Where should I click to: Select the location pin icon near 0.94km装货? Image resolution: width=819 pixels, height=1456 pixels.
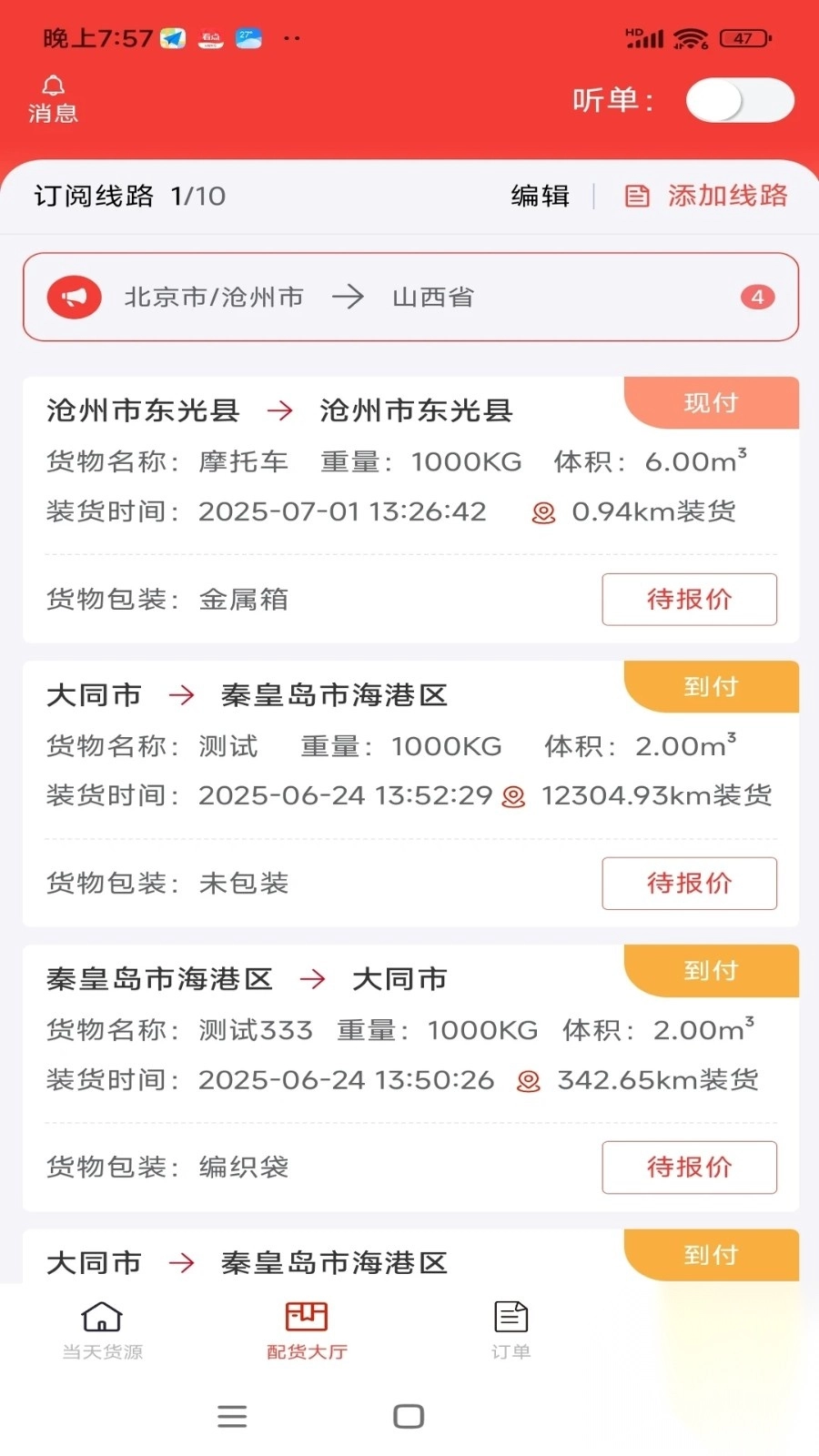click(543, 511)
